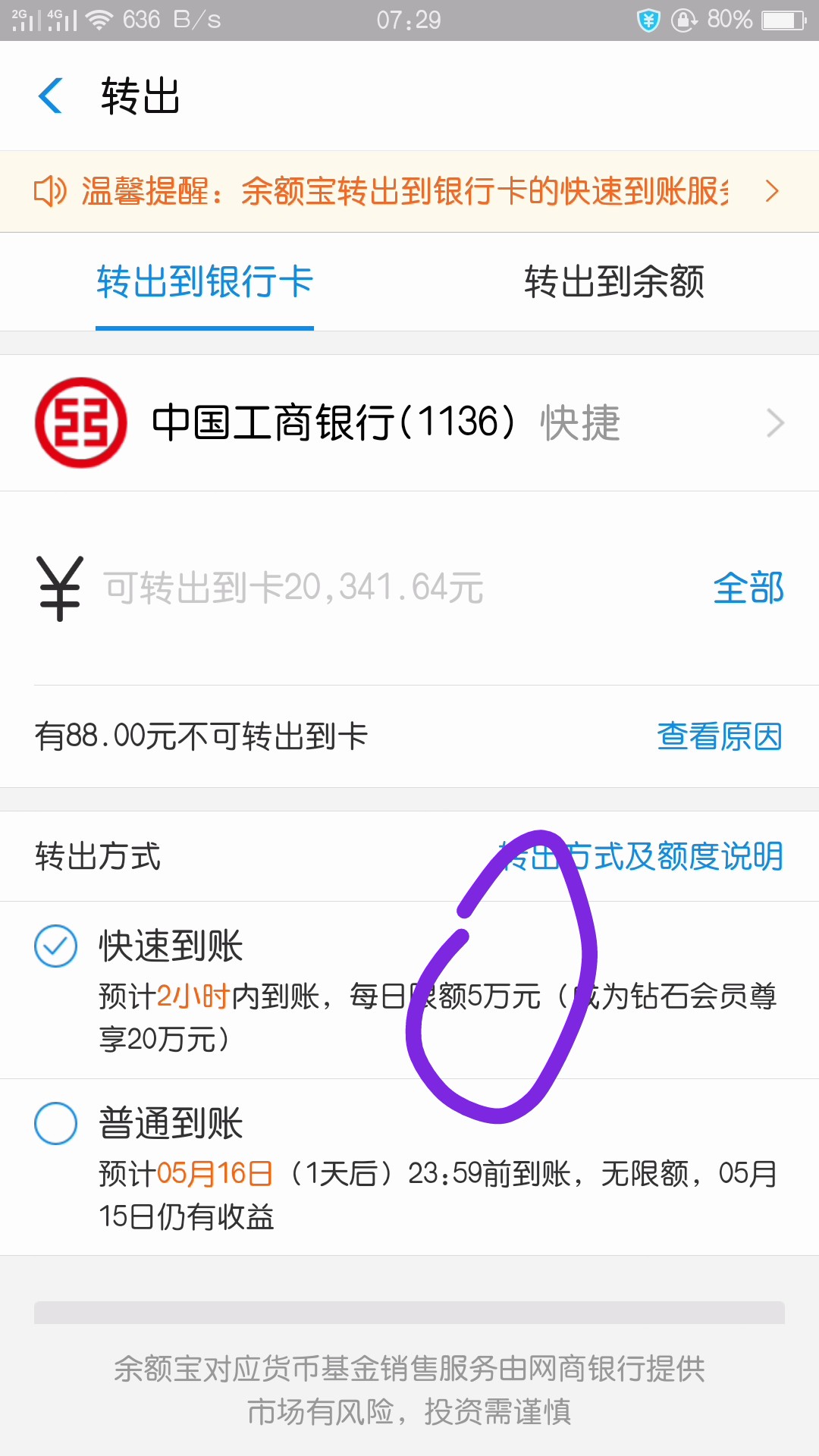
Task: Click the ICBC bank logo
Action: coord(80,422)
